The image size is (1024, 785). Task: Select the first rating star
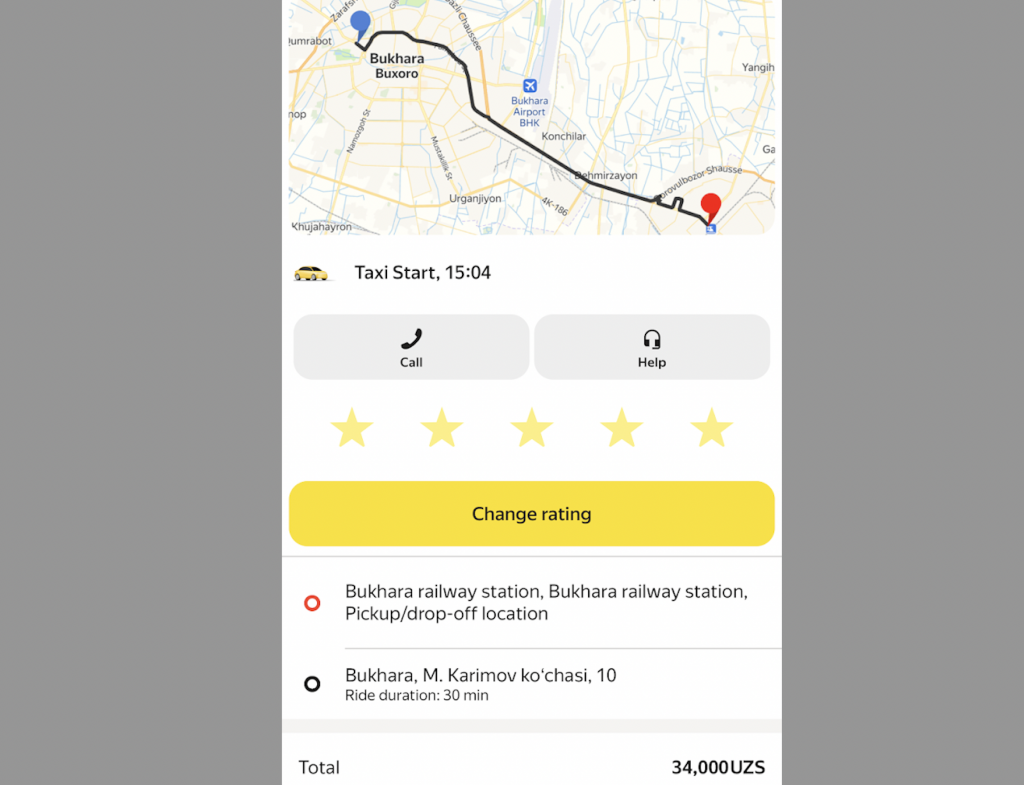click(x=352, y=429)
